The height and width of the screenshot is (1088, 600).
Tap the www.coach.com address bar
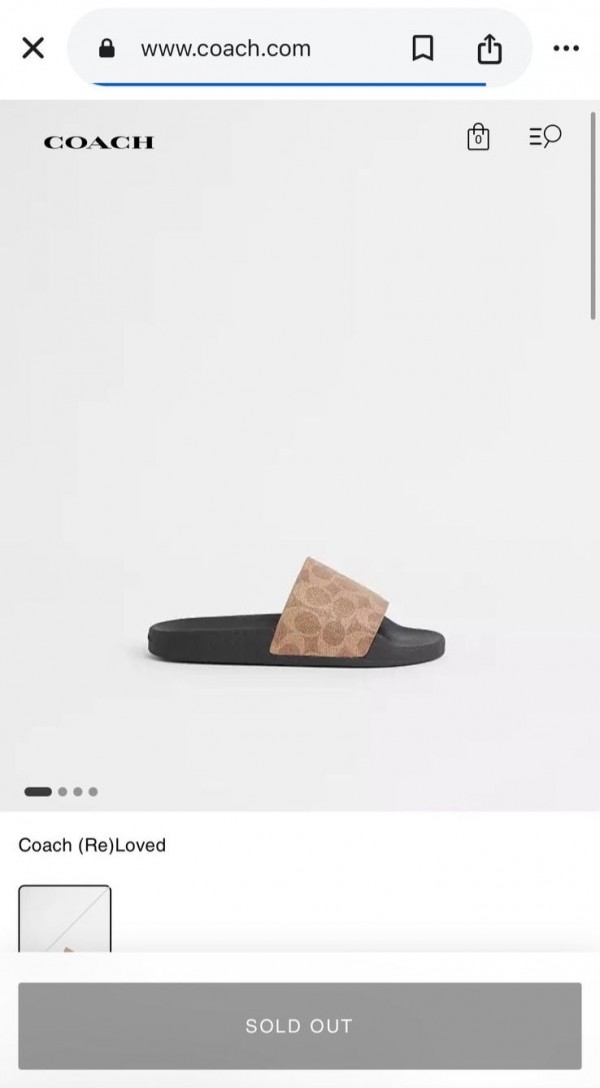(225, 48)
